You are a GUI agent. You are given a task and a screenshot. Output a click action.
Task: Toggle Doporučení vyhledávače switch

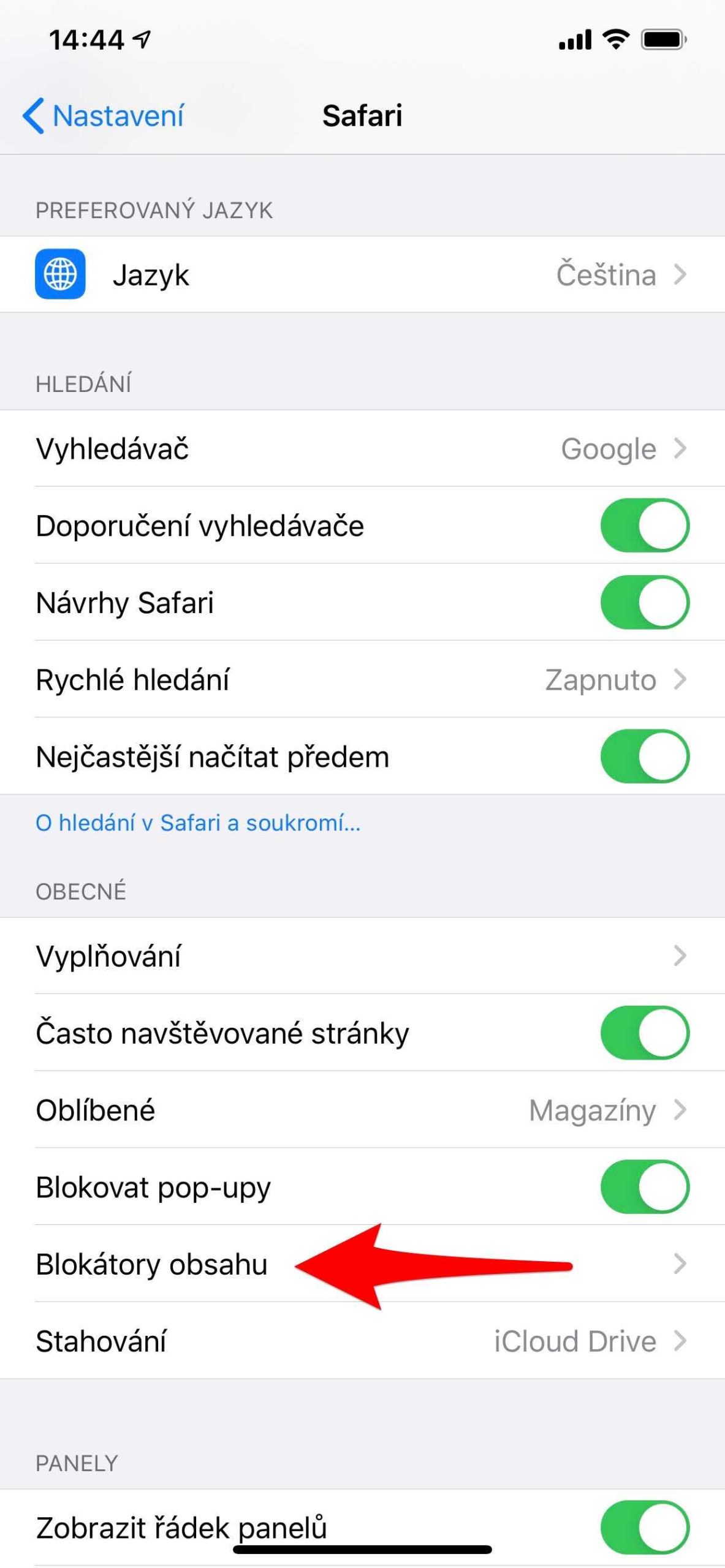tap(644, 526)
